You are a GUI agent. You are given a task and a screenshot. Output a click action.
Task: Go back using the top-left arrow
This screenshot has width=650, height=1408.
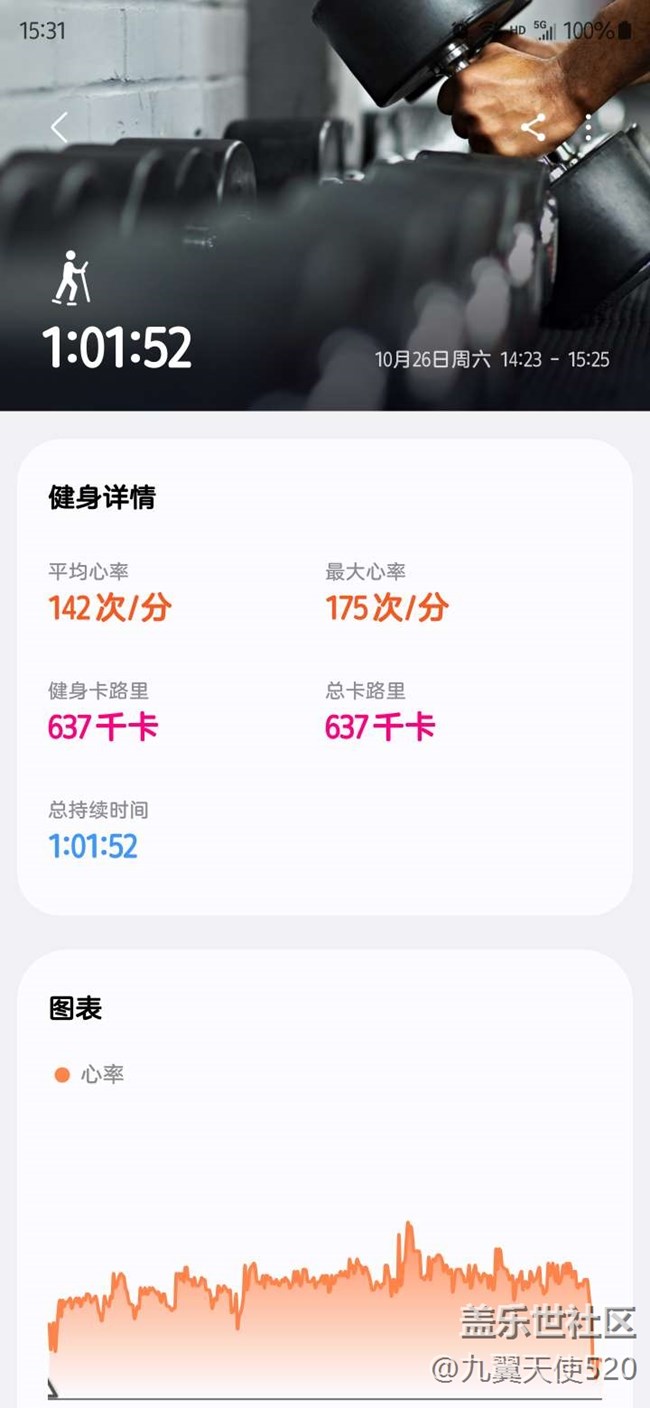(60, 128)
